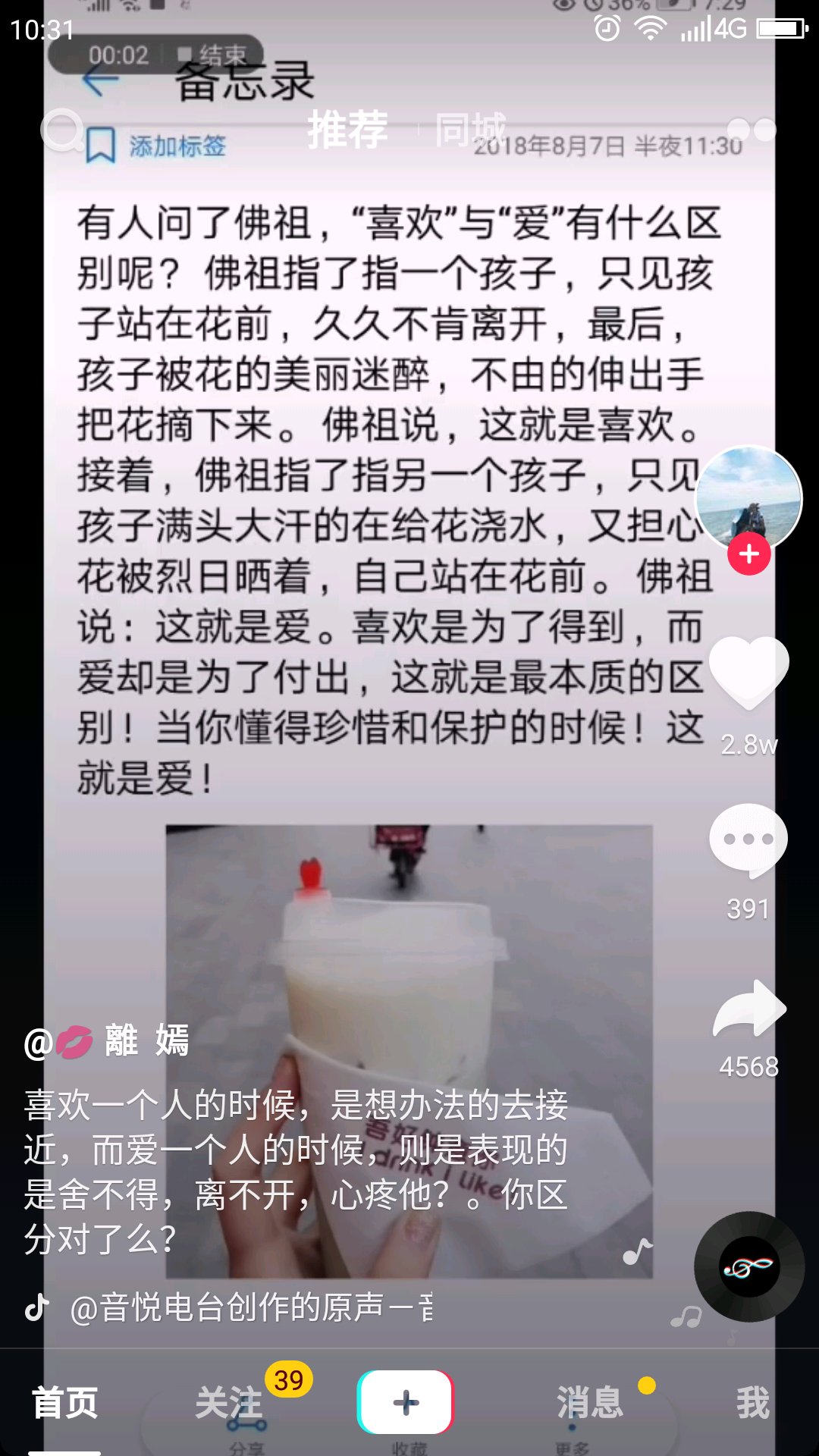Switch to the 同城 feed tab

click(x=470, y=130)
